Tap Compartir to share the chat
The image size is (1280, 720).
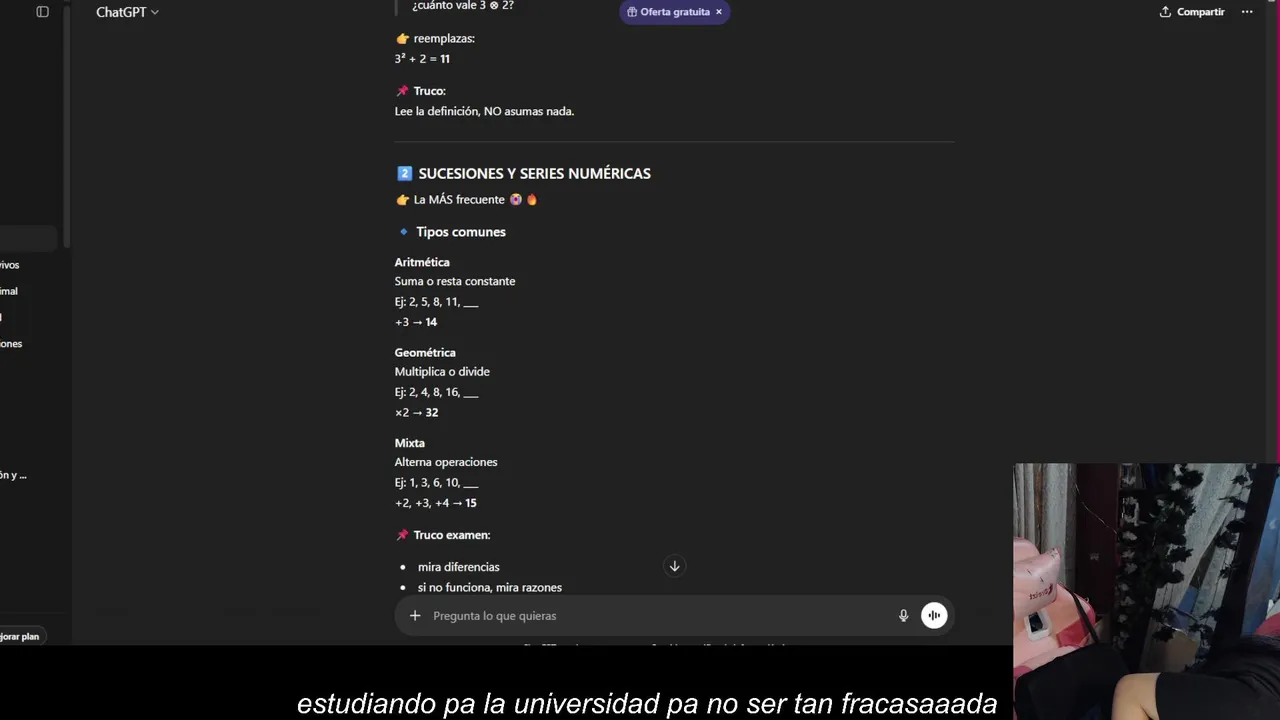pyautogui.click(x=1192, y=12)
